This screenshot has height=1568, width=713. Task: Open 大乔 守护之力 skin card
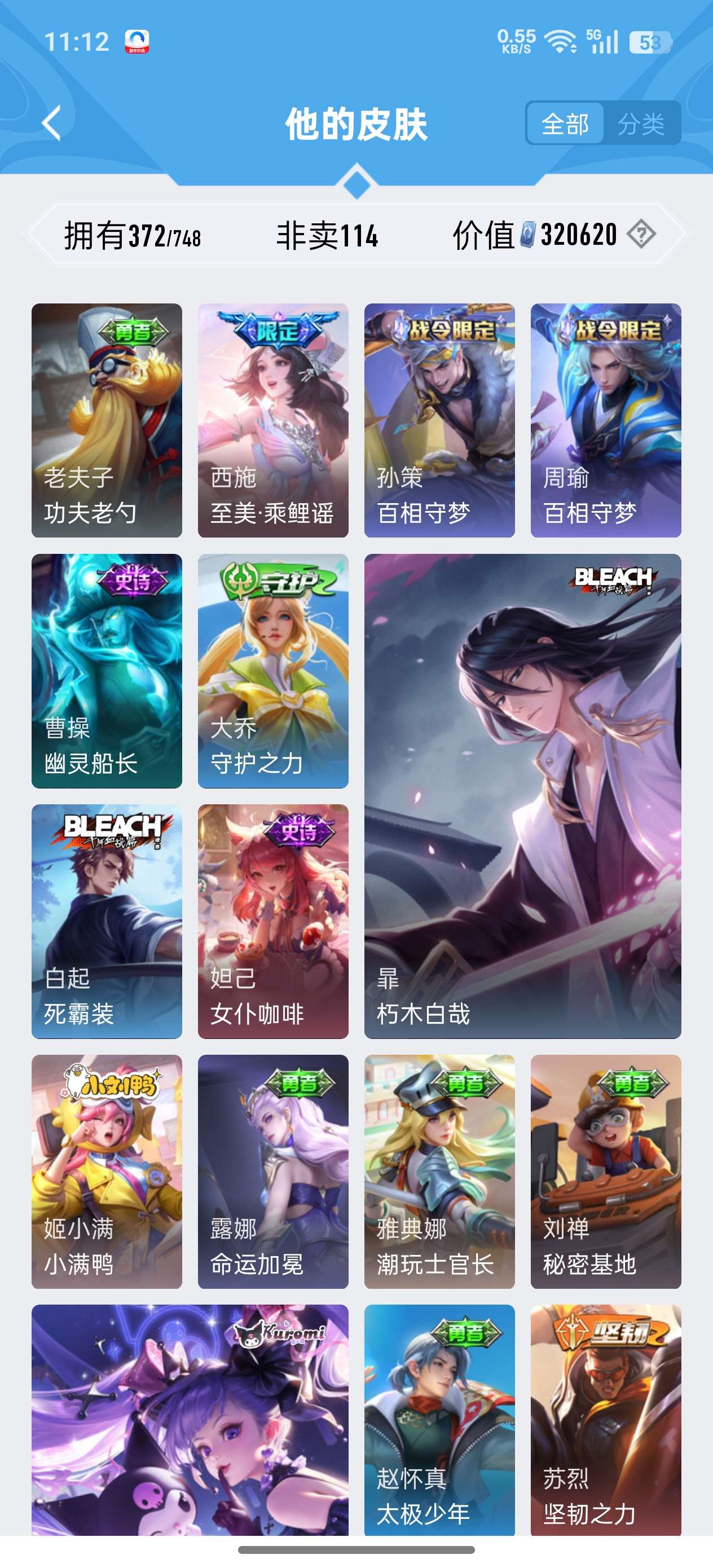(273, 671)
